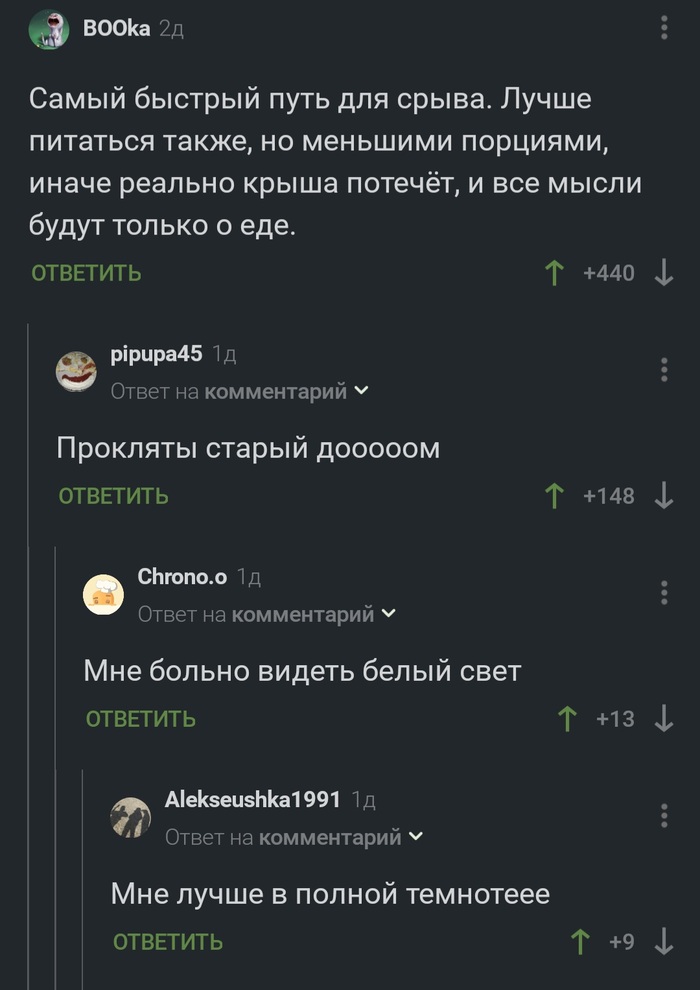This screenshot has height=990, width=700.
Task: Reply to BOOka's comment
Action: [x=86, y=273]
